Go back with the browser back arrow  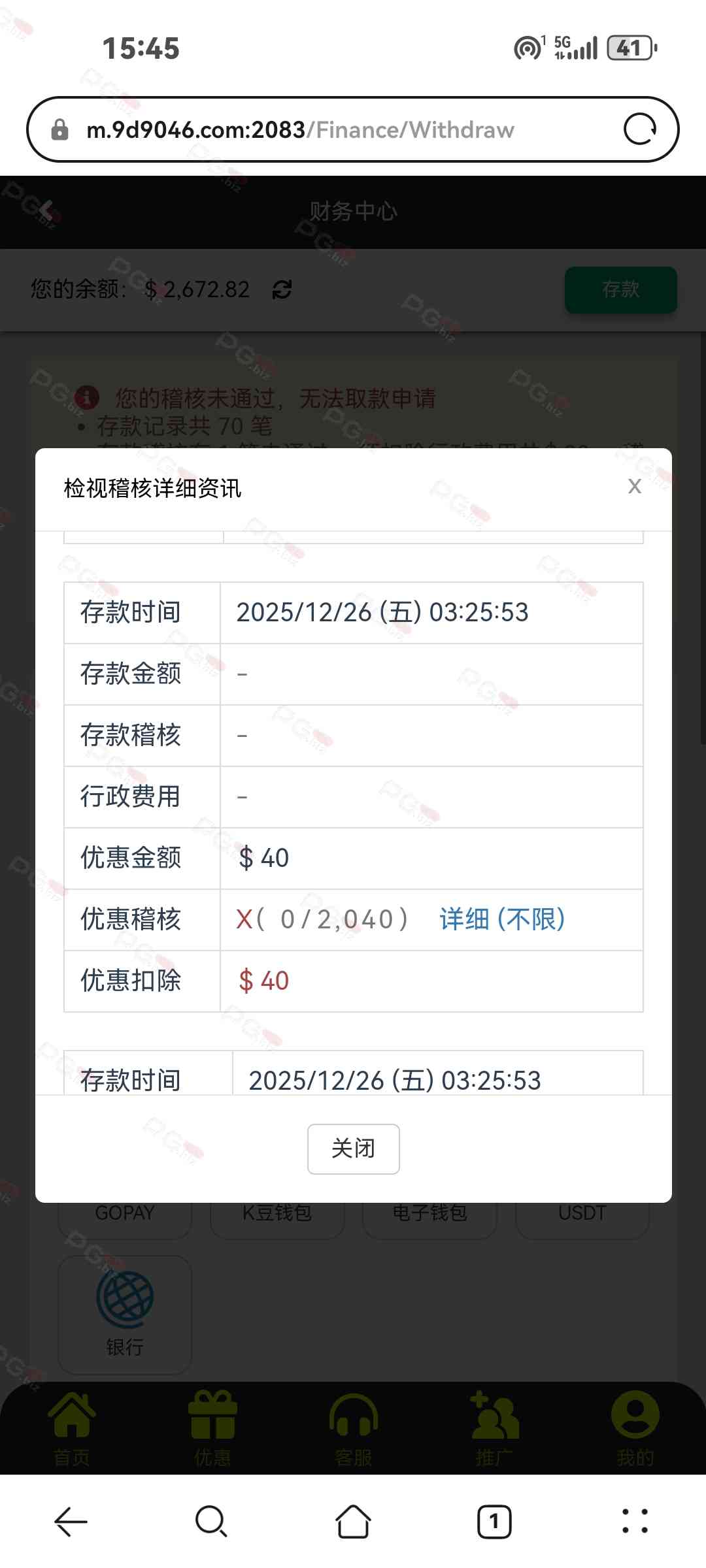[x=71, y=1522]
